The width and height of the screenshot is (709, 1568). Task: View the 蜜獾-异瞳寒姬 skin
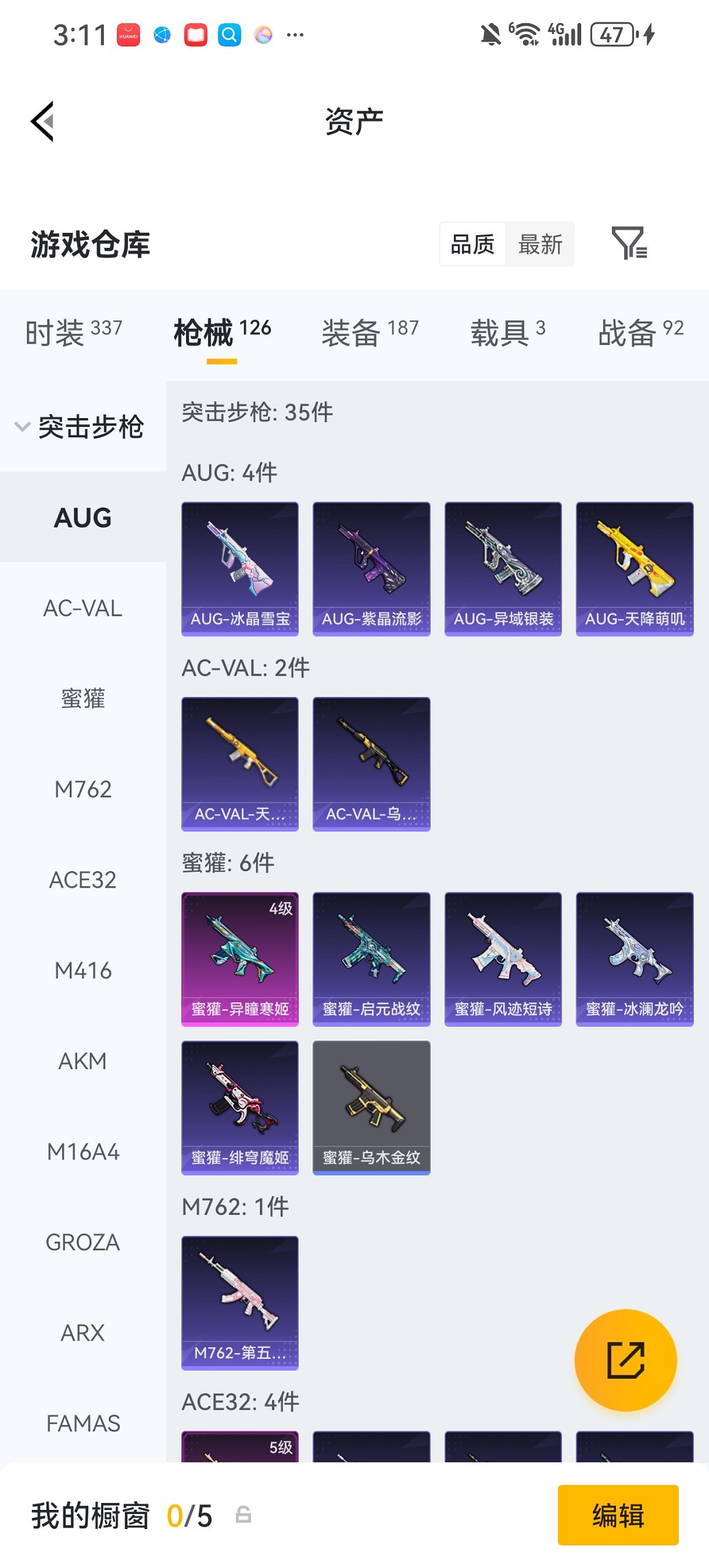(240, 959)
